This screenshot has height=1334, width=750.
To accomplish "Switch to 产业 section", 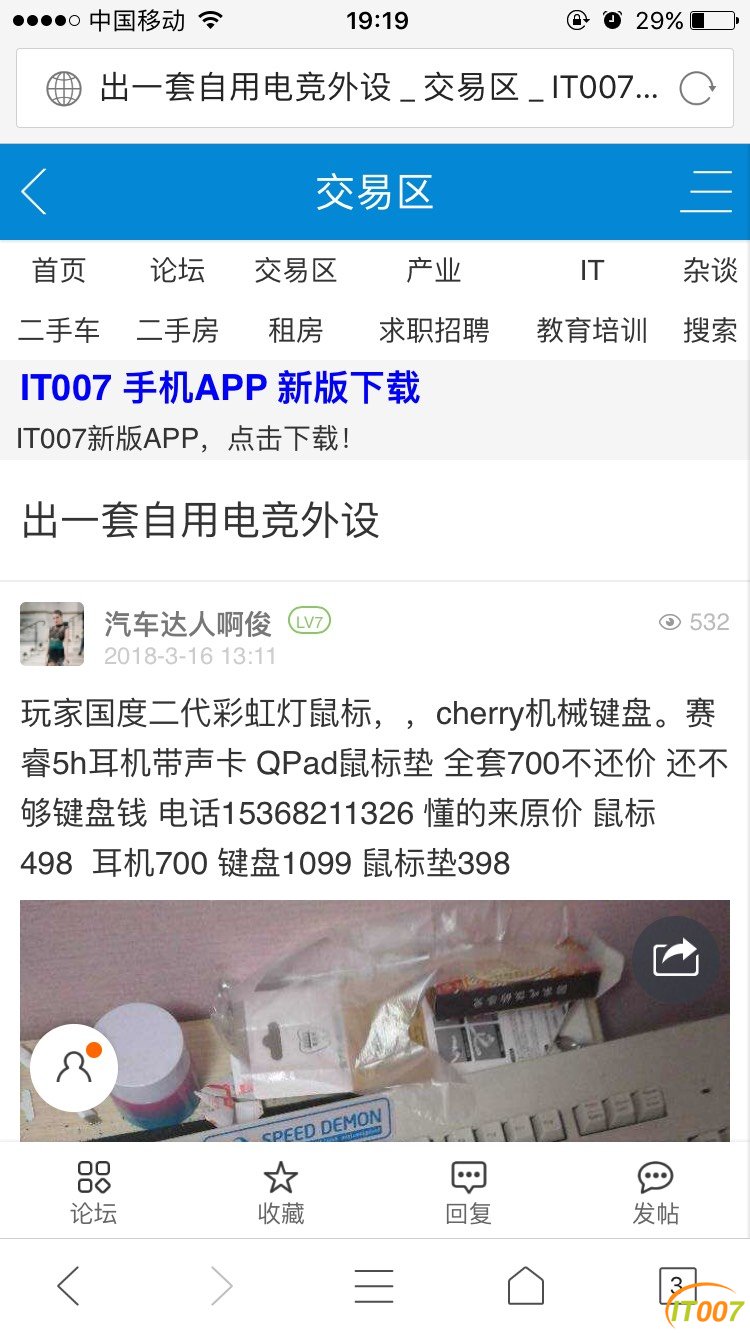I will (433, 270).
